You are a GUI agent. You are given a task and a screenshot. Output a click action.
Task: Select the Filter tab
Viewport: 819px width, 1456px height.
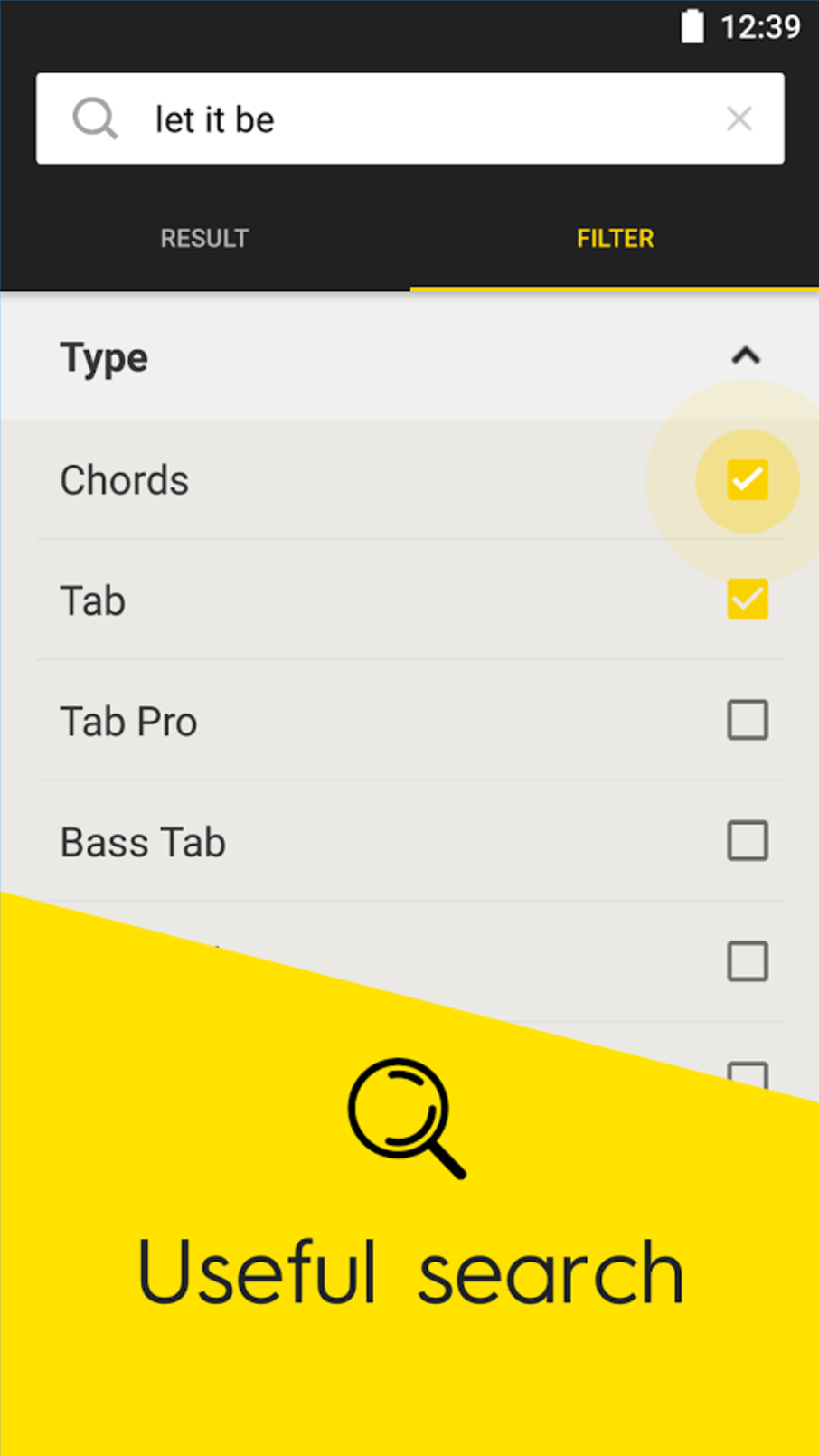coord(615,238)
